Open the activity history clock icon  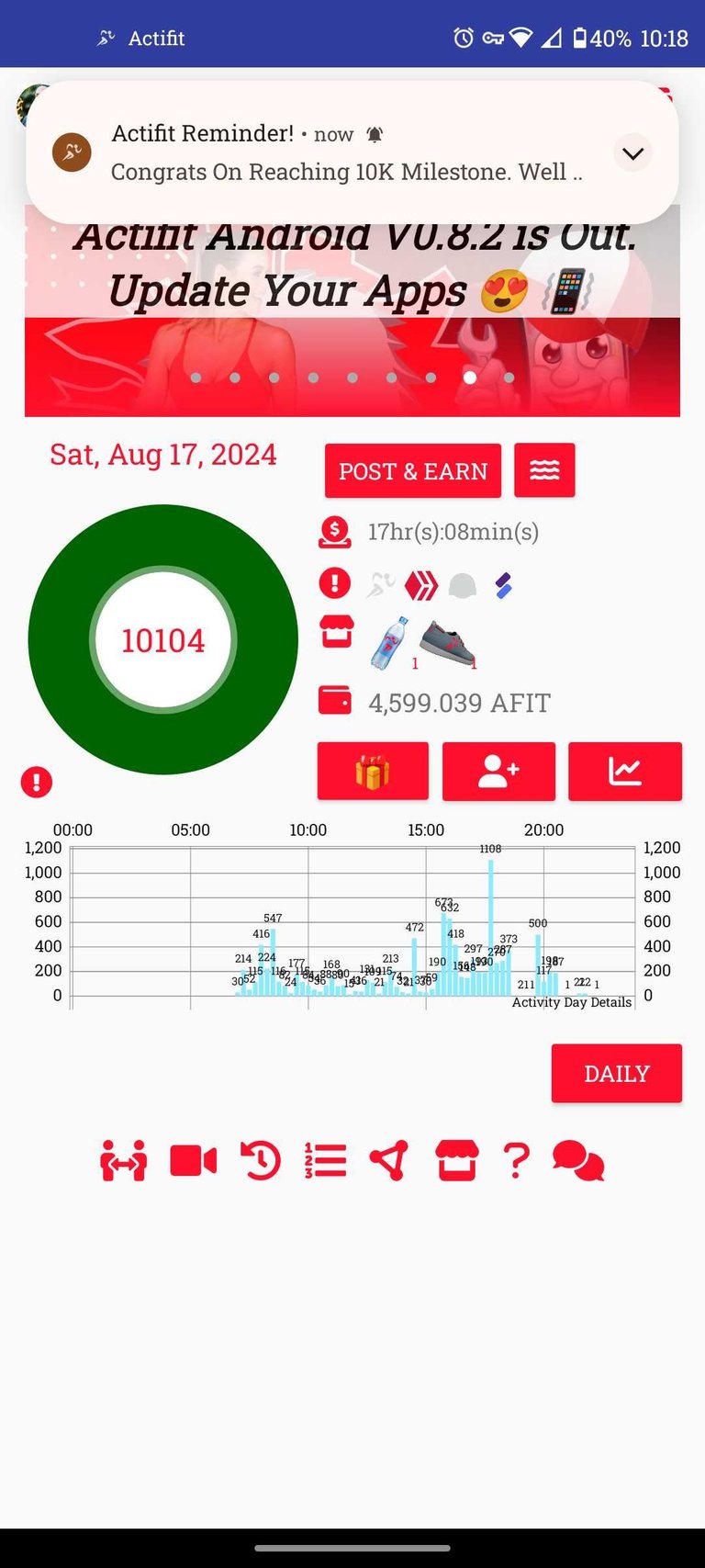click(261, 1161)
